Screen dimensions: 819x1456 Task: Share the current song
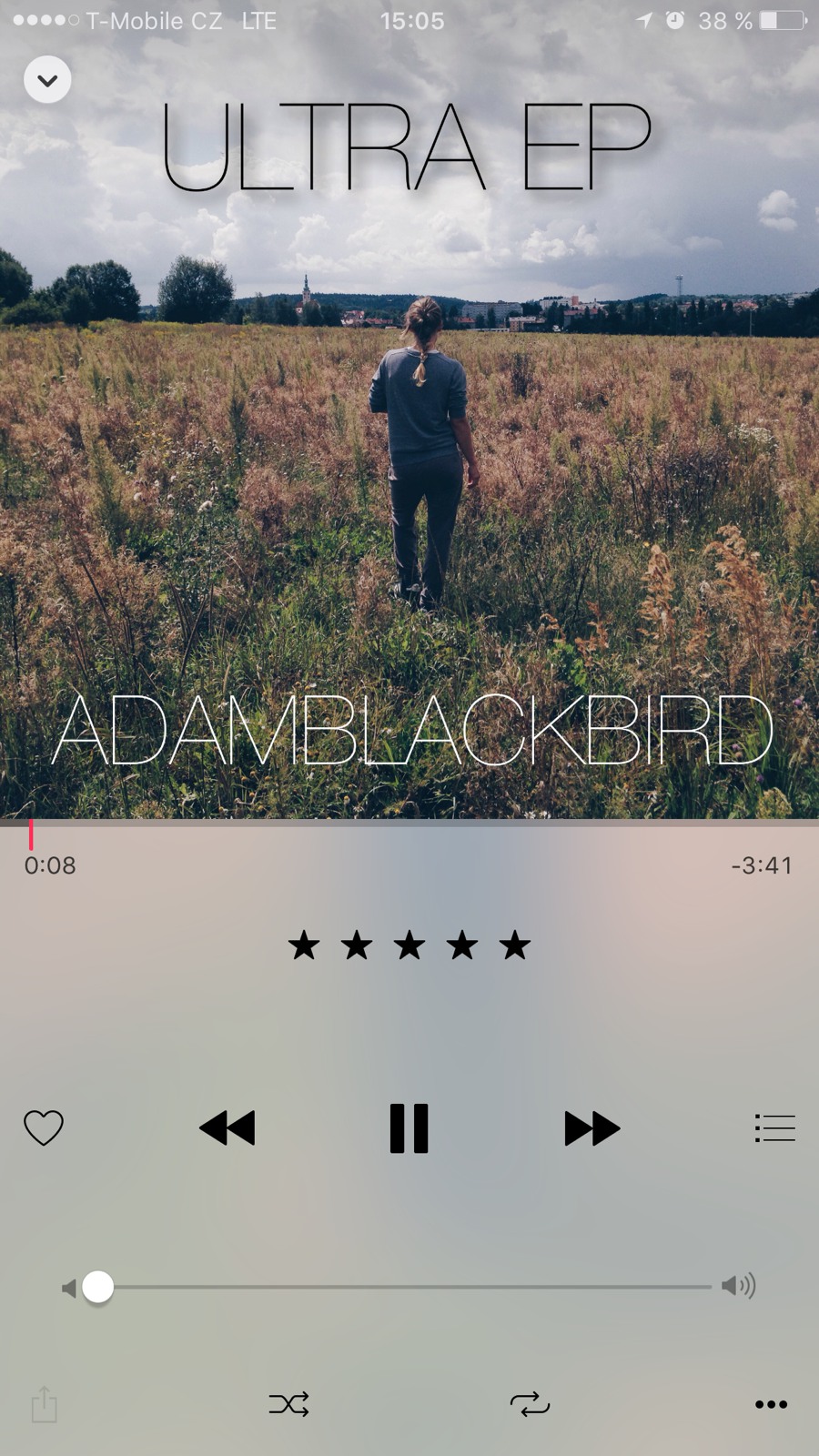(44, 1404)
